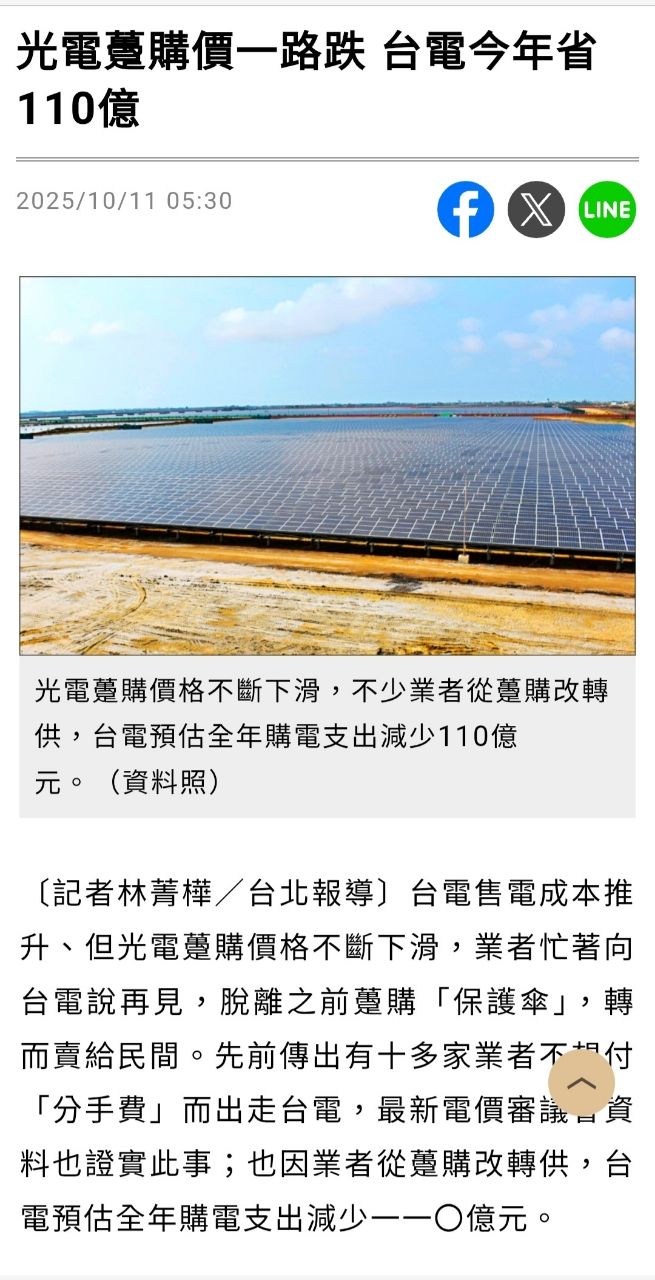Share this article on X
This screenshot has width=655, height=1280.
pos(536,209)
